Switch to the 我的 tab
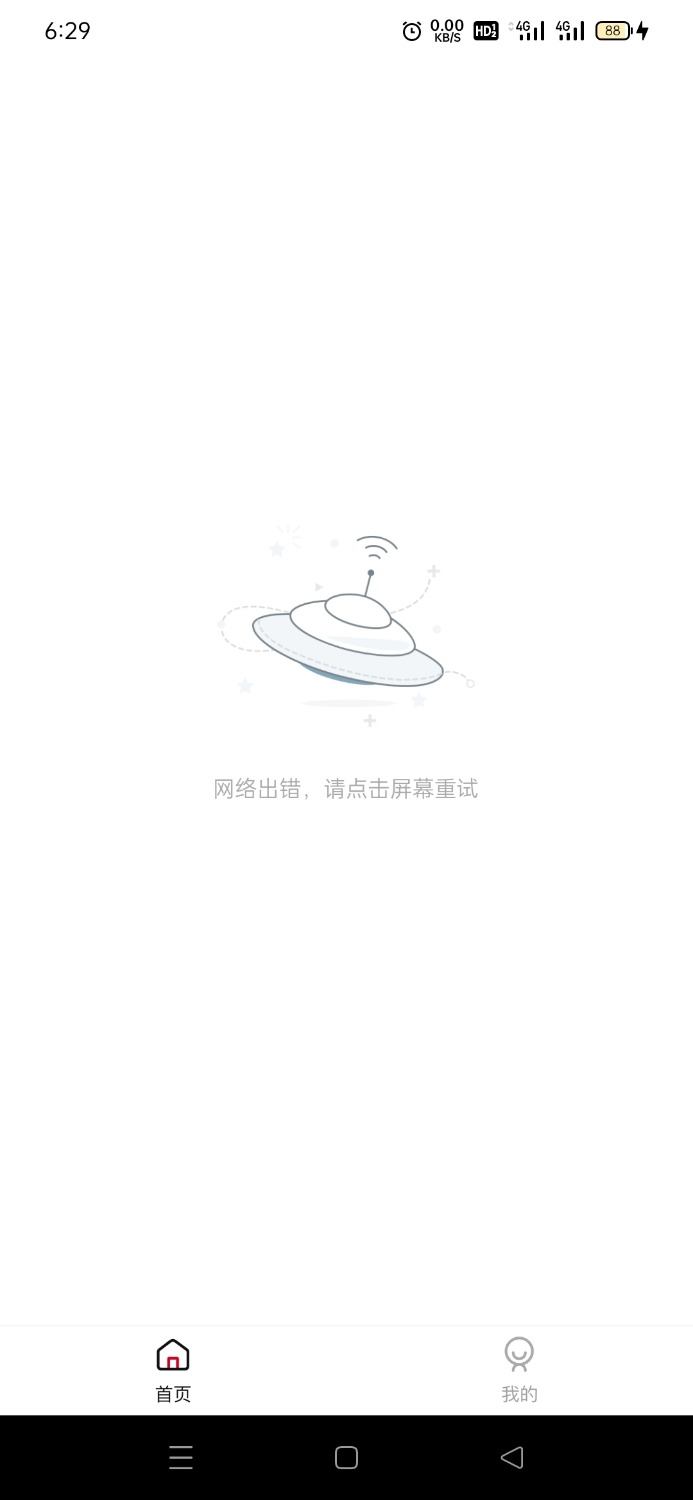Screen dimensions: 693x1500 pos(519,1369)
